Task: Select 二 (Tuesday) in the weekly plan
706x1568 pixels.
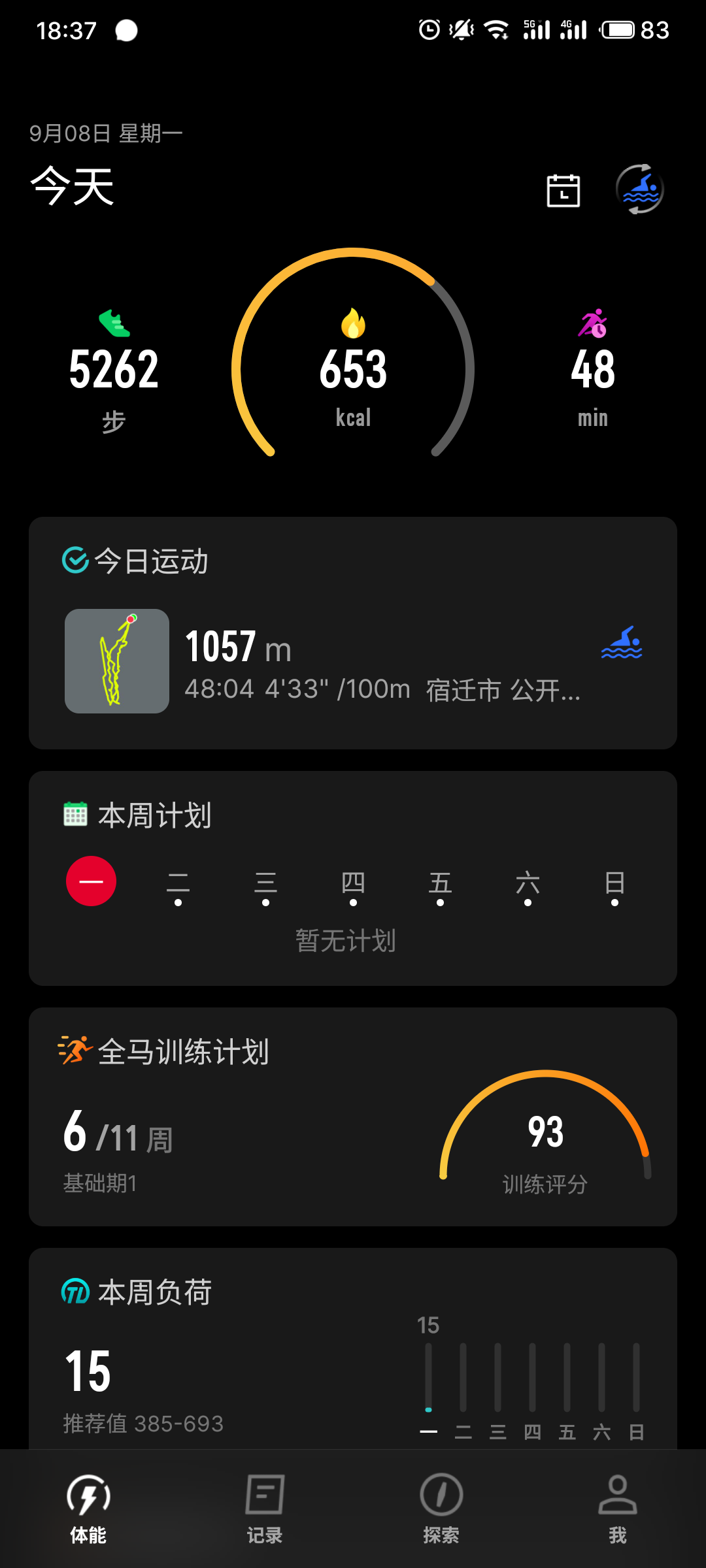Action: [178, 887]
